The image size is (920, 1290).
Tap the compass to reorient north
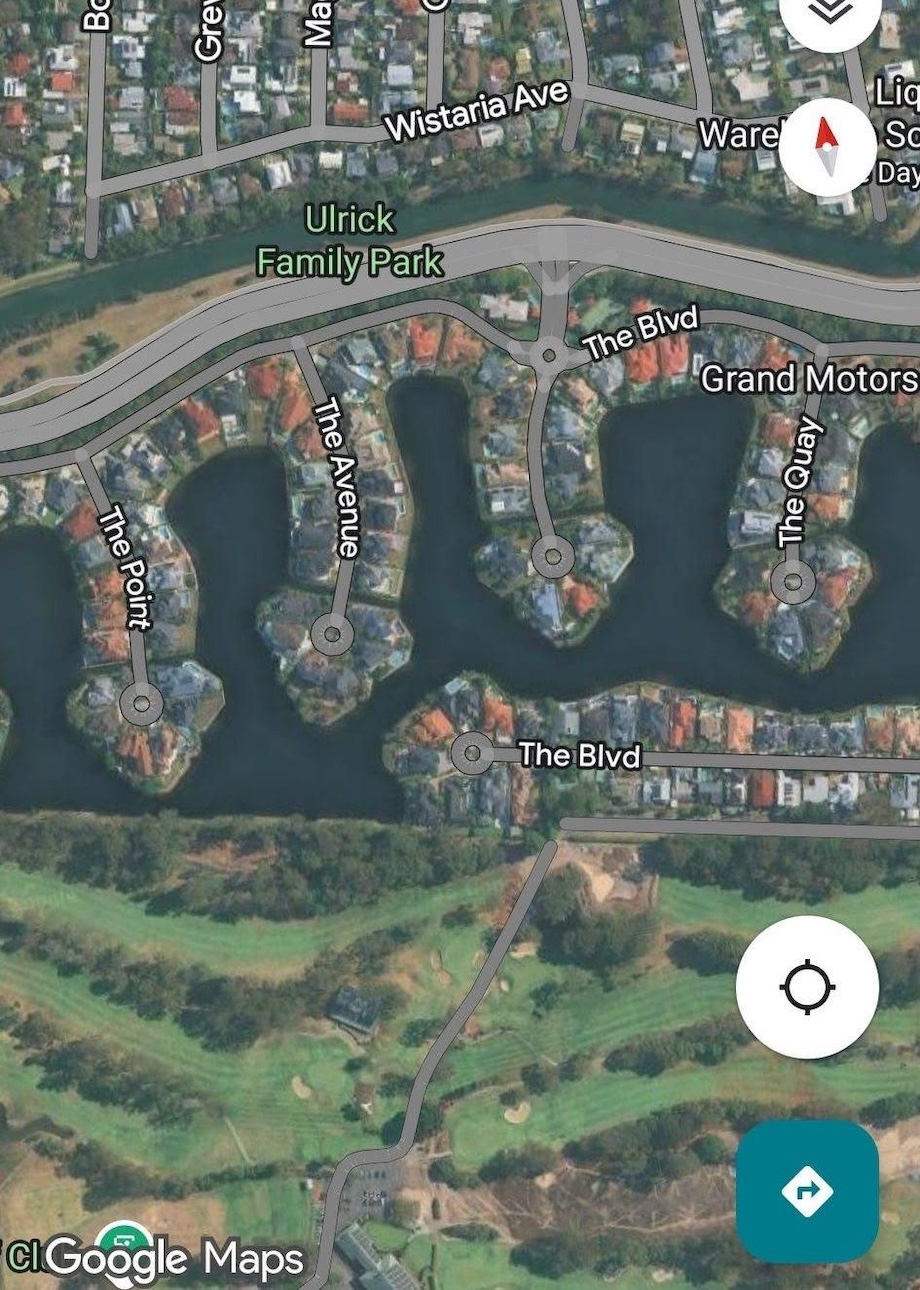coord(827,146)
